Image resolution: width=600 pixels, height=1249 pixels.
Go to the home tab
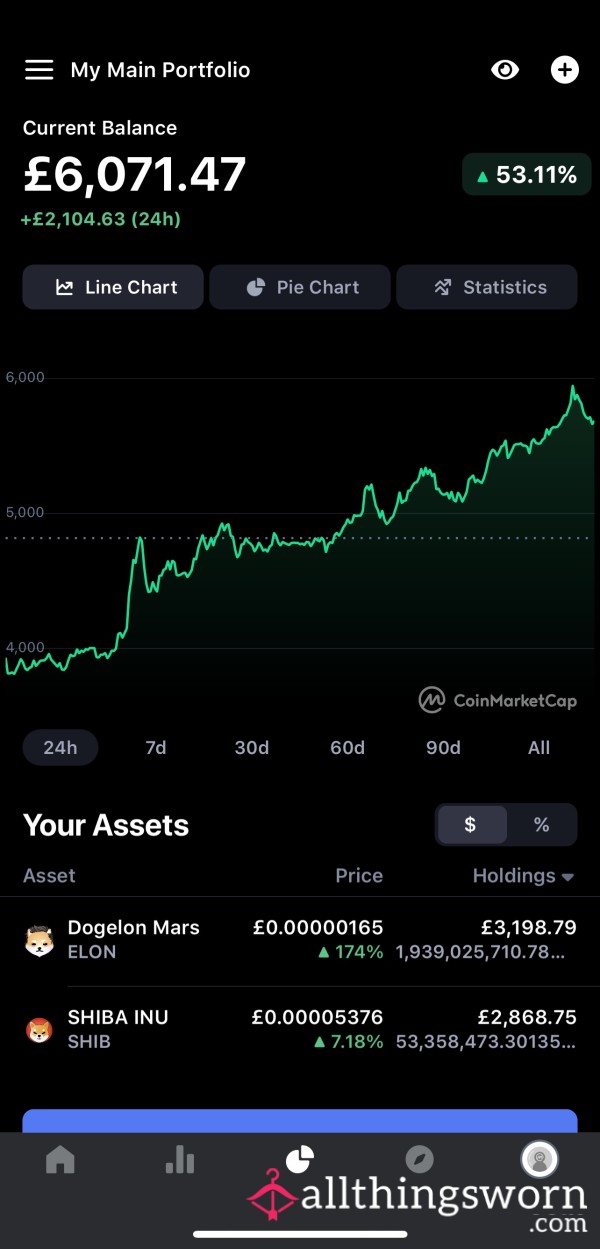tap(60, 1160)
